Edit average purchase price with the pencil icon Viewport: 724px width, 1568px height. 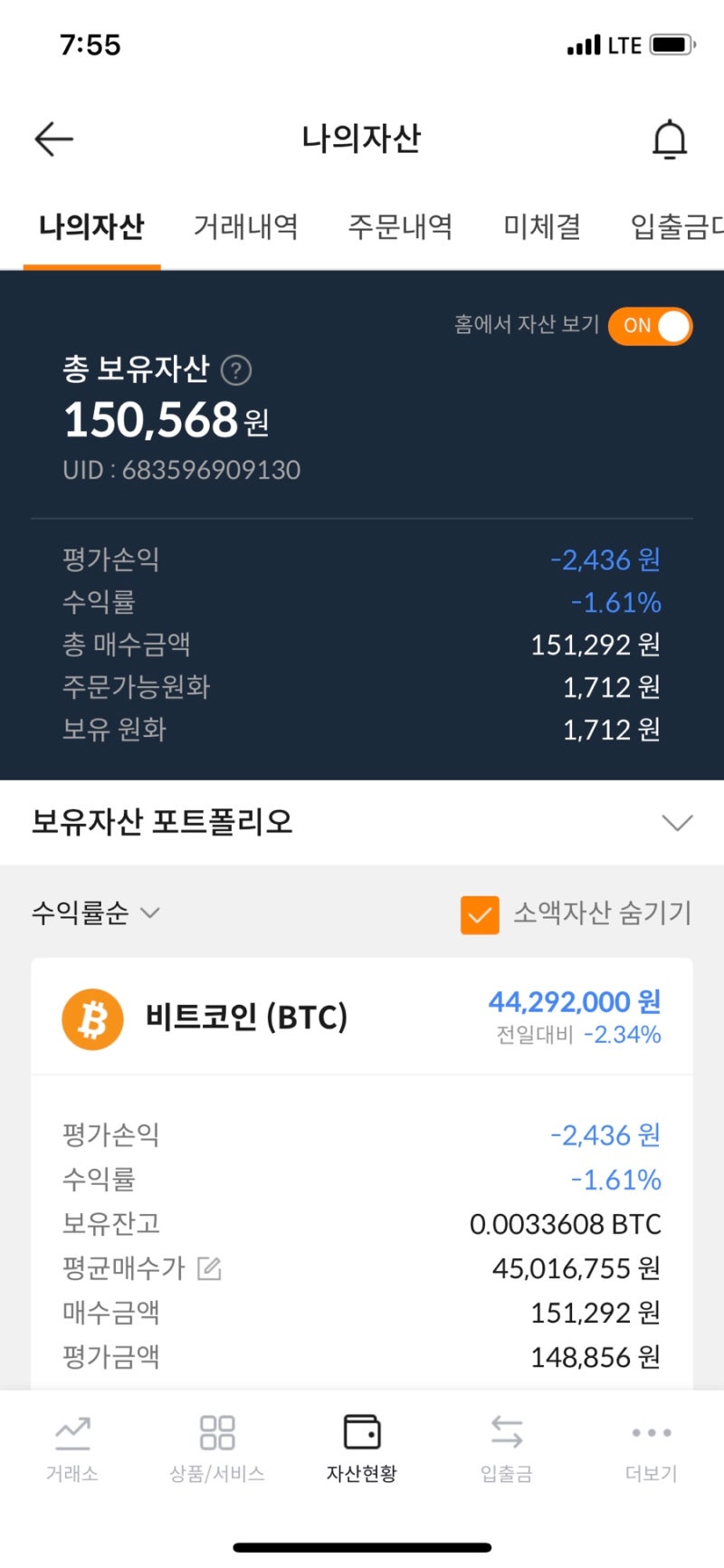210,1268
